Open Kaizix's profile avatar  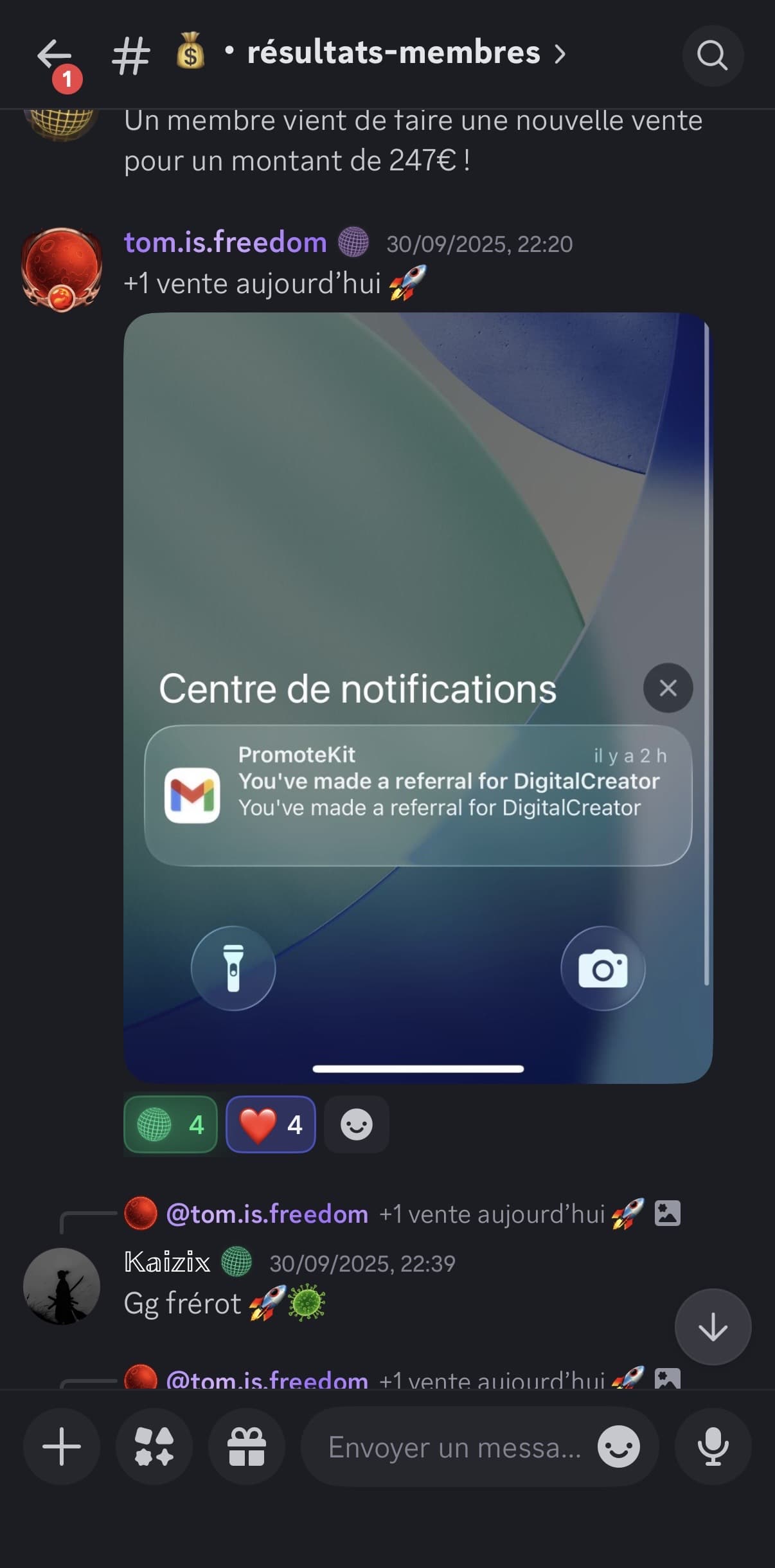[x=62, y=1286]
